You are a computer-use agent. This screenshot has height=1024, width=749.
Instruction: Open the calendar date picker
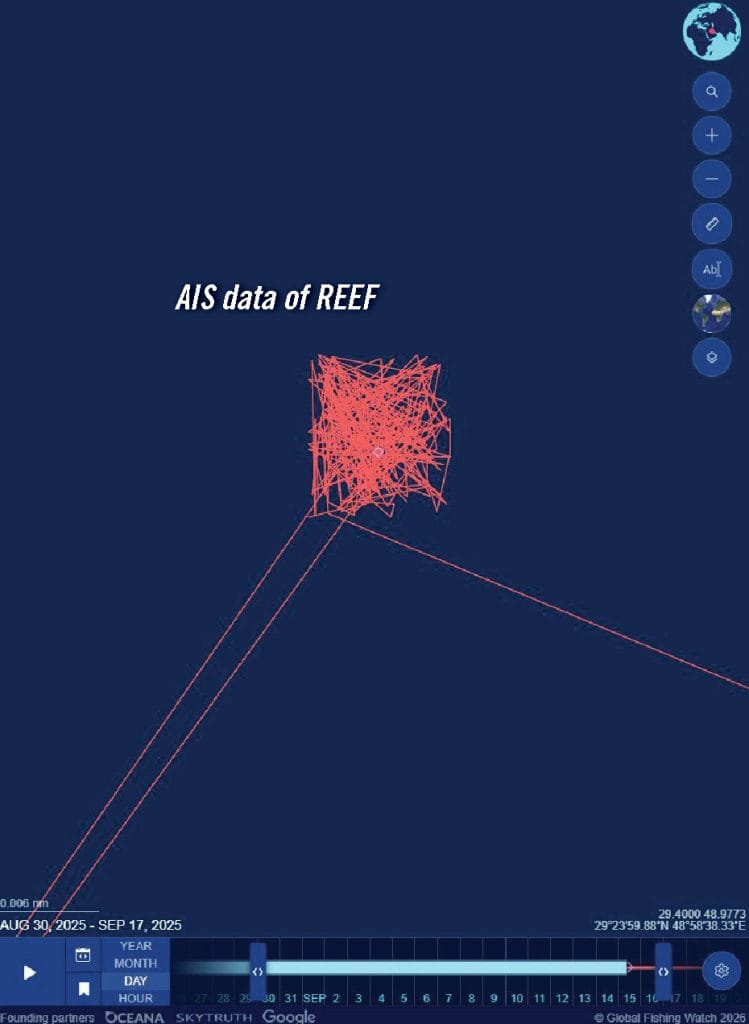pos(83,955)
